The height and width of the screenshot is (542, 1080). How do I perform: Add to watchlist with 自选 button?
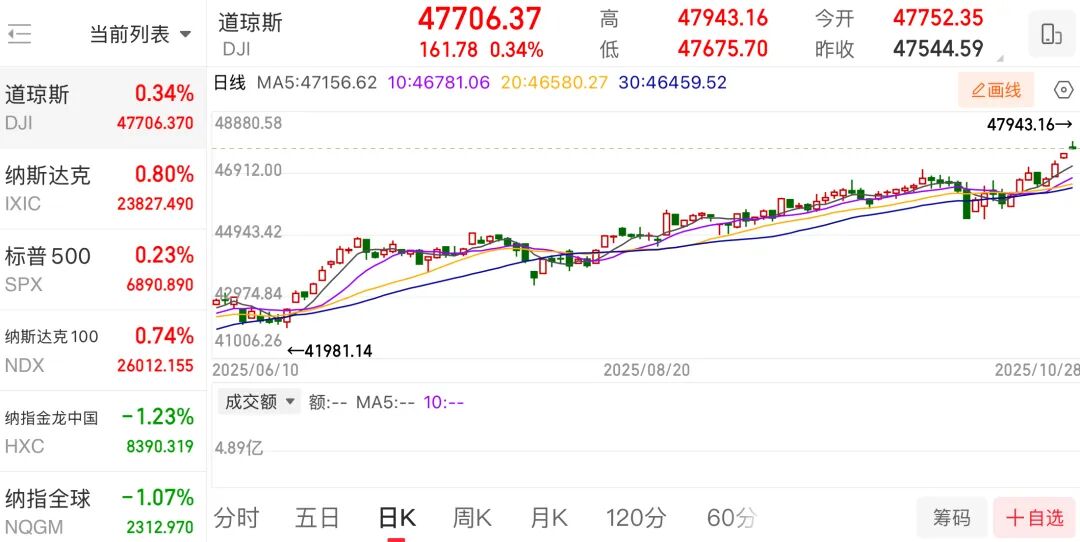[x=1035, y=518]
